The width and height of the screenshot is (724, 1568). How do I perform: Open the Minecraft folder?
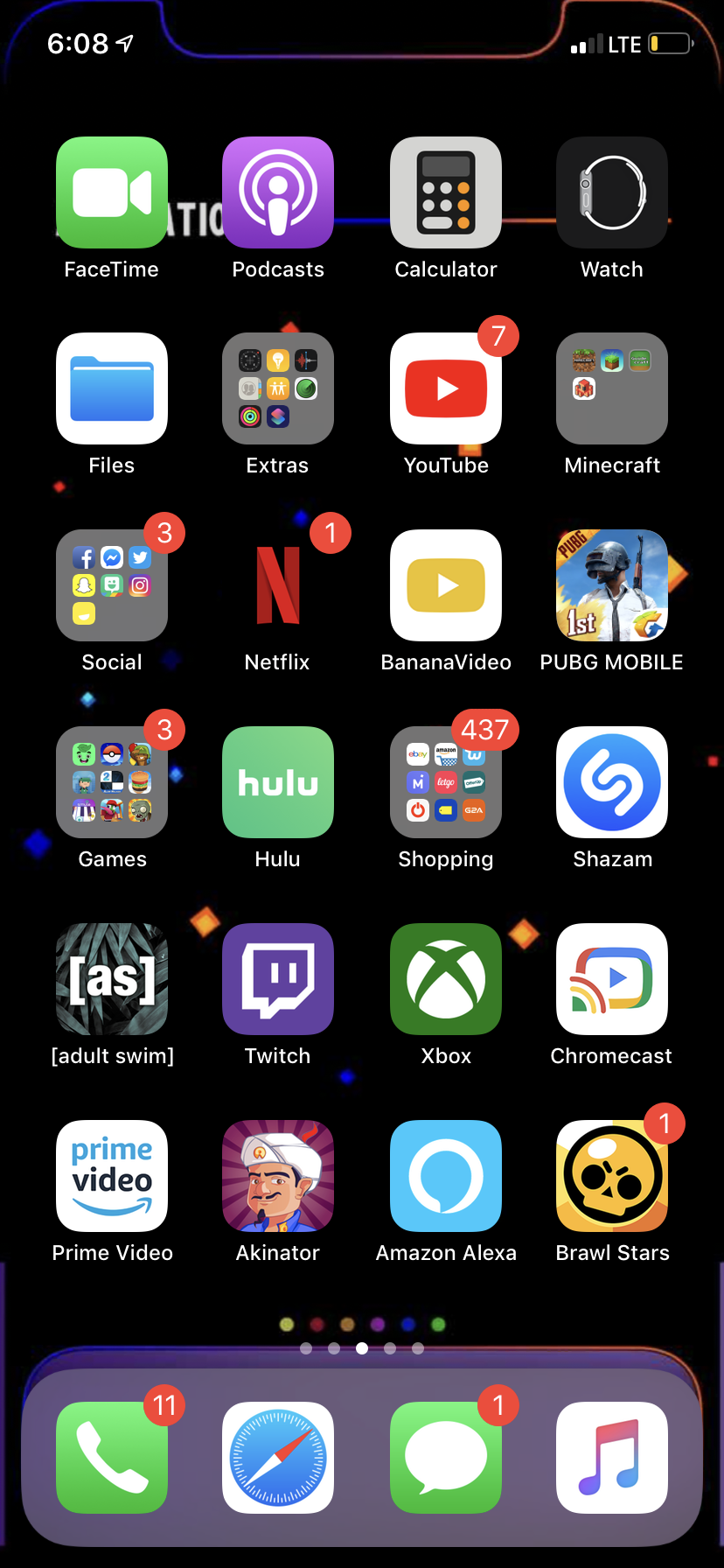click(x=612, y=388)
